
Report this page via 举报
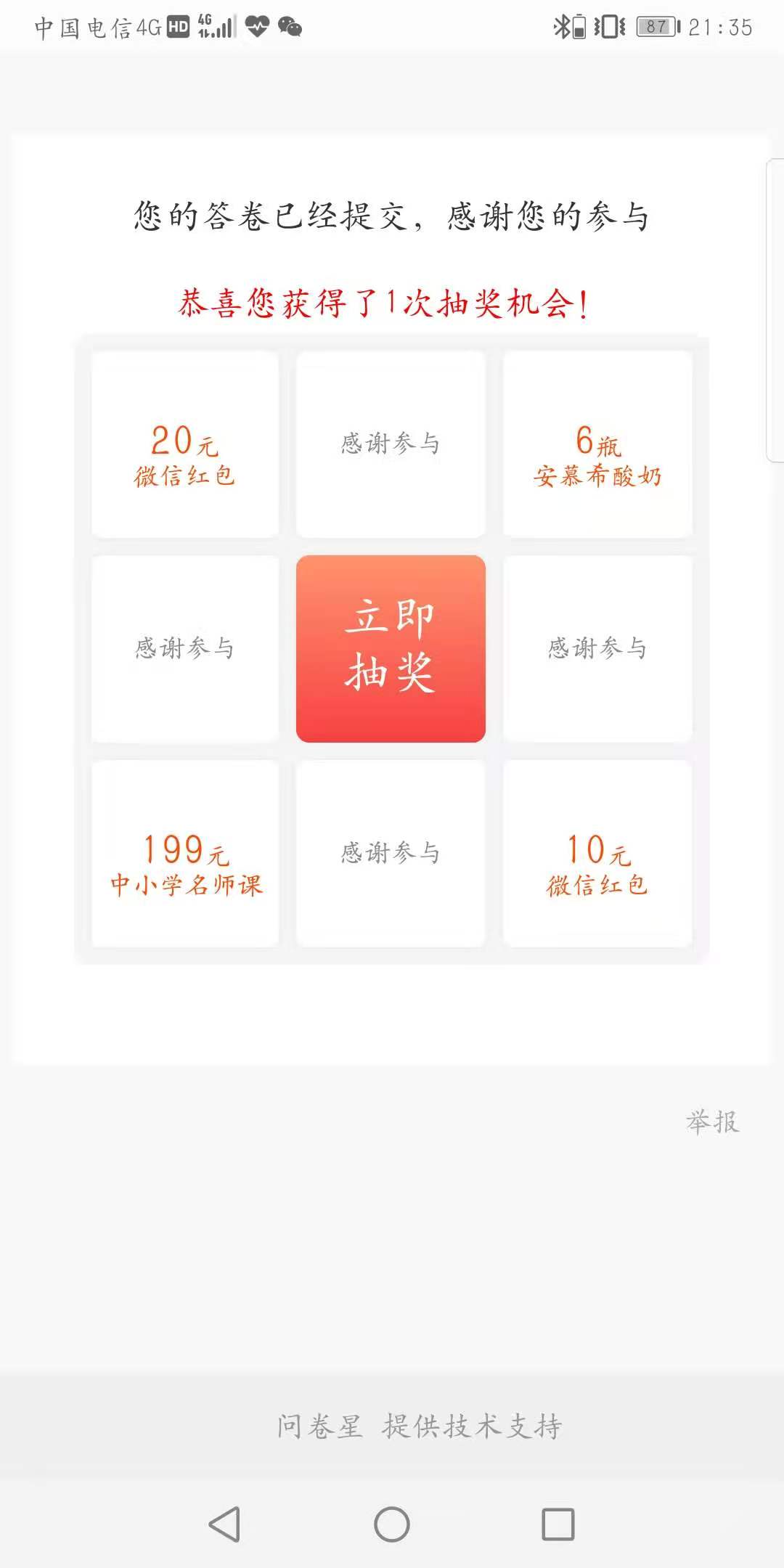pos(712,1122)
